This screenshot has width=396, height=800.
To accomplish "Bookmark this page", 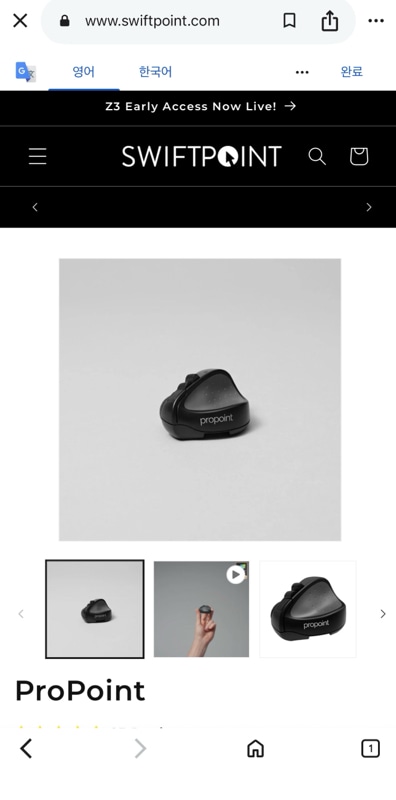I will click(289, 21).
